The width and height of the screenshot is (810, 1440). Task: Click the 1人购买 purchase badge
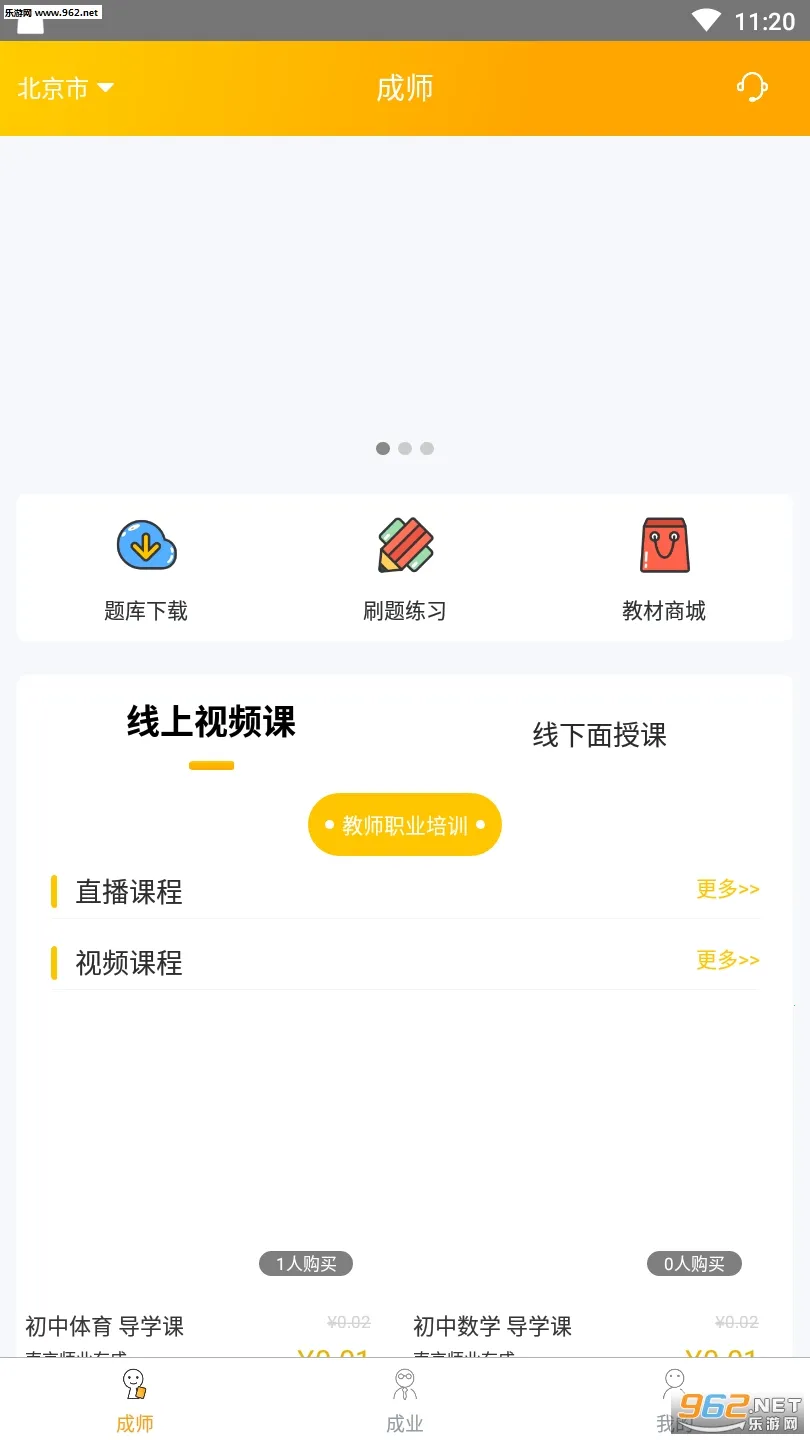pyautogui.click(x=306, y=1263)
